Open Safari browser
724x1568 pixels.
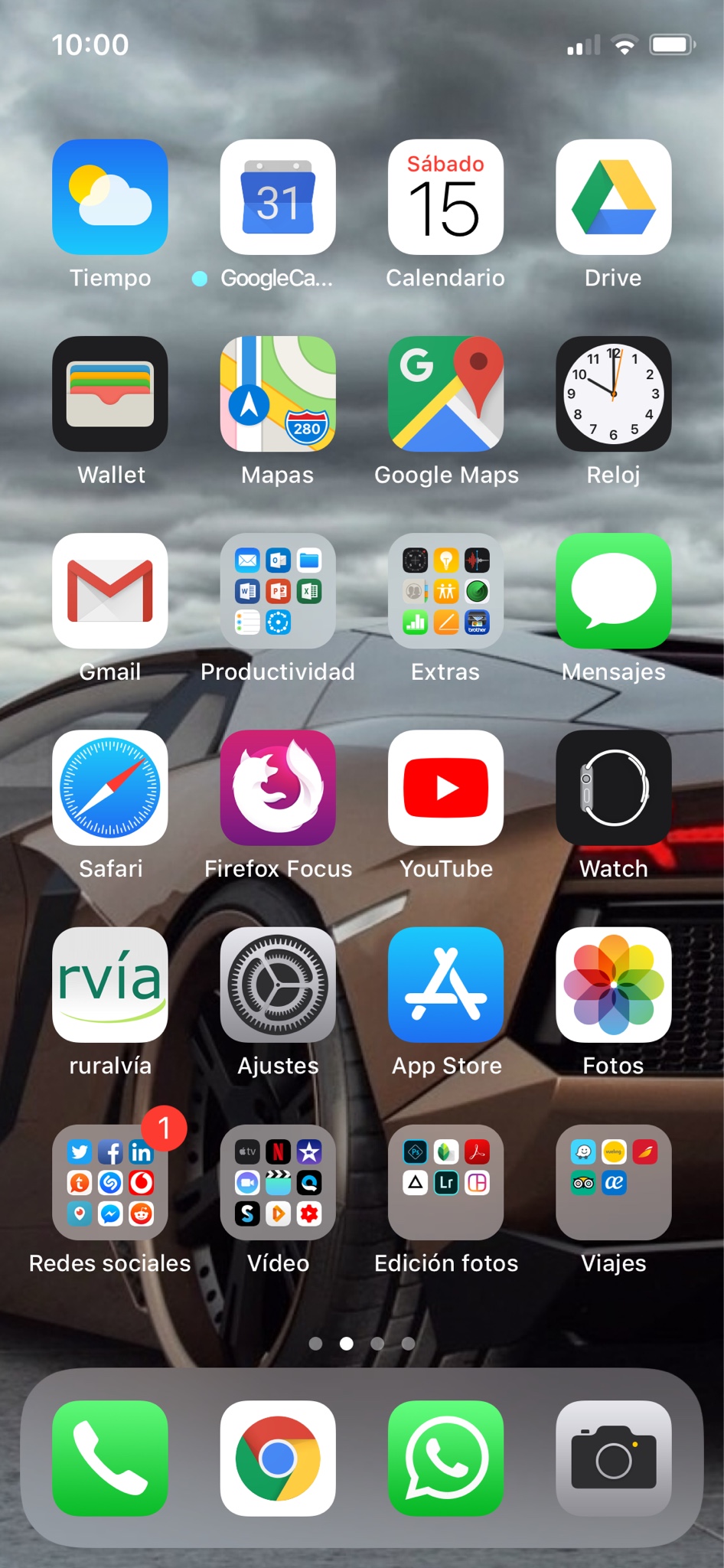[x=110, y=787]
